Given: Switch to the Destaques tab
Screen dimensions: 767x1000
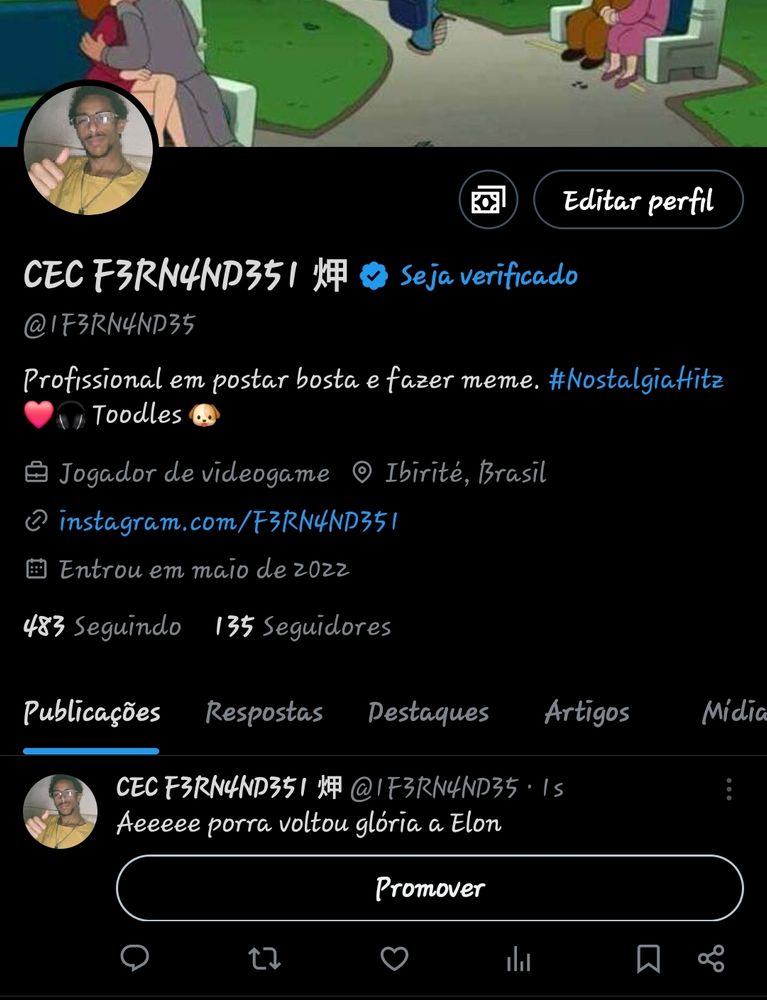Looking at the screenshot, I should [x=428, y=712].
